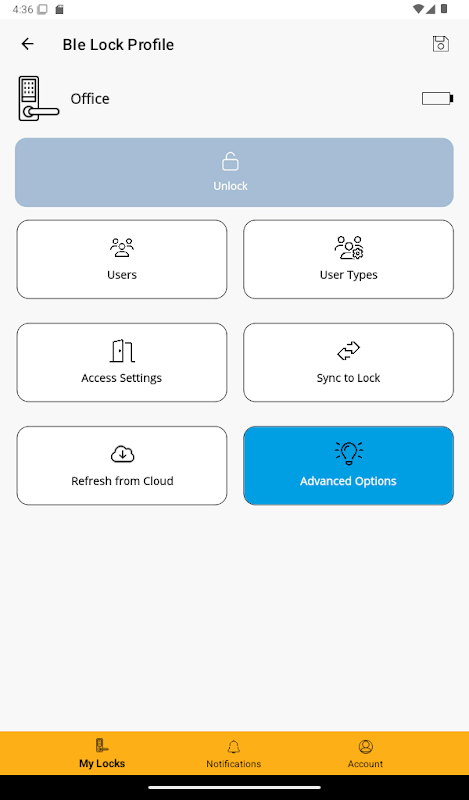469x800 pixels.
Task: Open the Users section
Action: (x=122, y=259)
